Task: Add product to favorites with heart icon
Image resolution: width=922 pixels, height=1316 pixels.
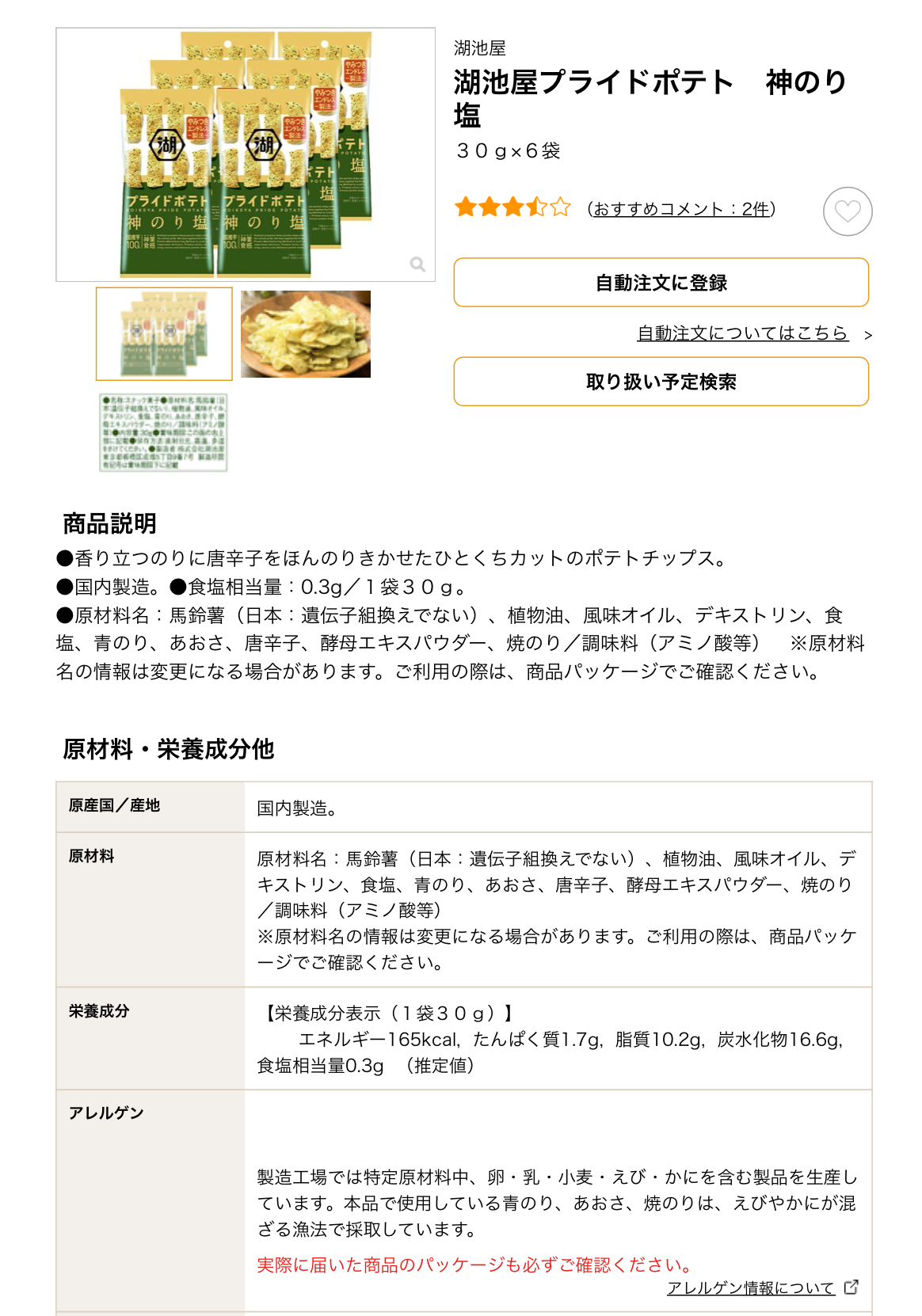Action: (x=847, y=211)
